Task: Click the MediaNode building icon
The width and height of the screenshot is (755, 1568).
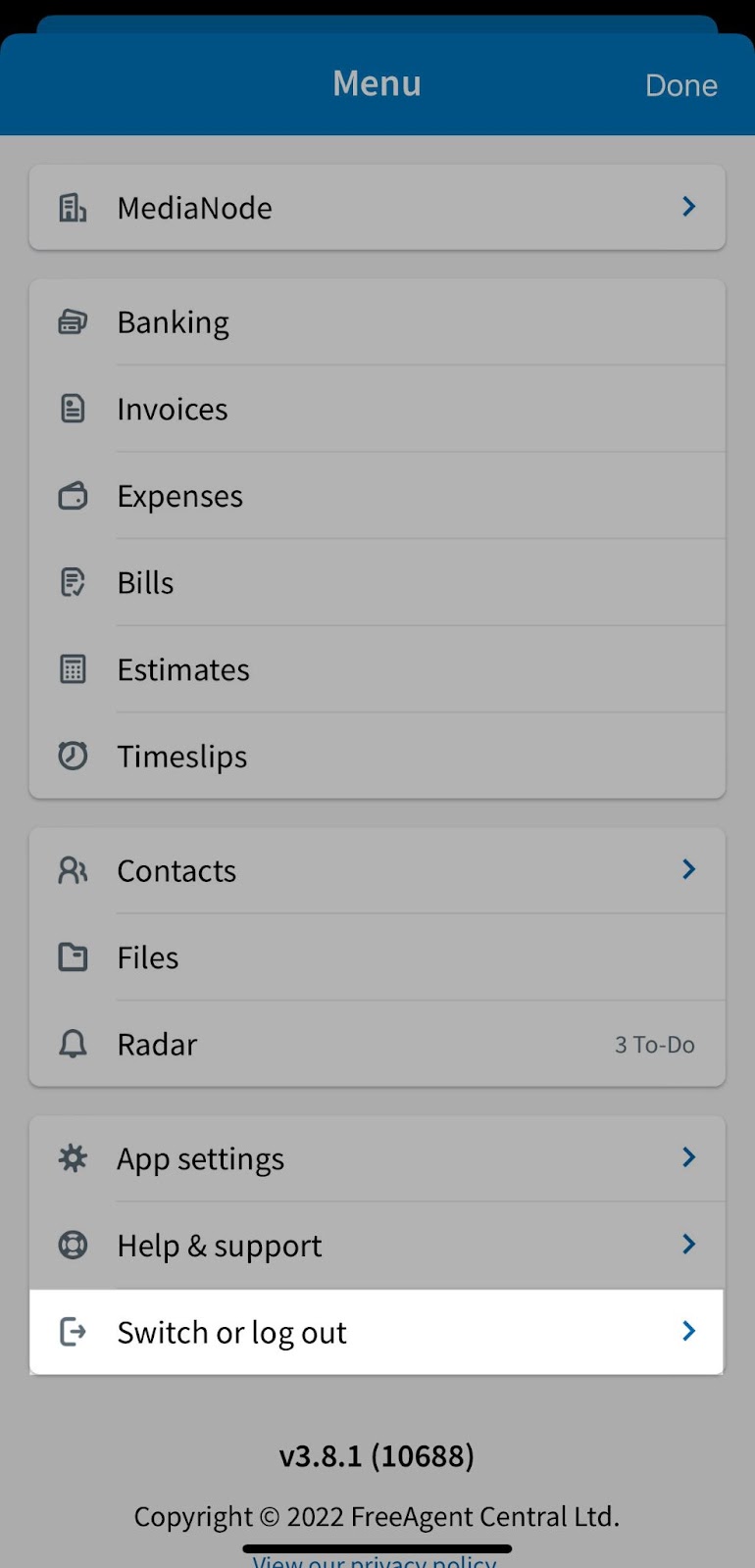Action: pos(73,207)
